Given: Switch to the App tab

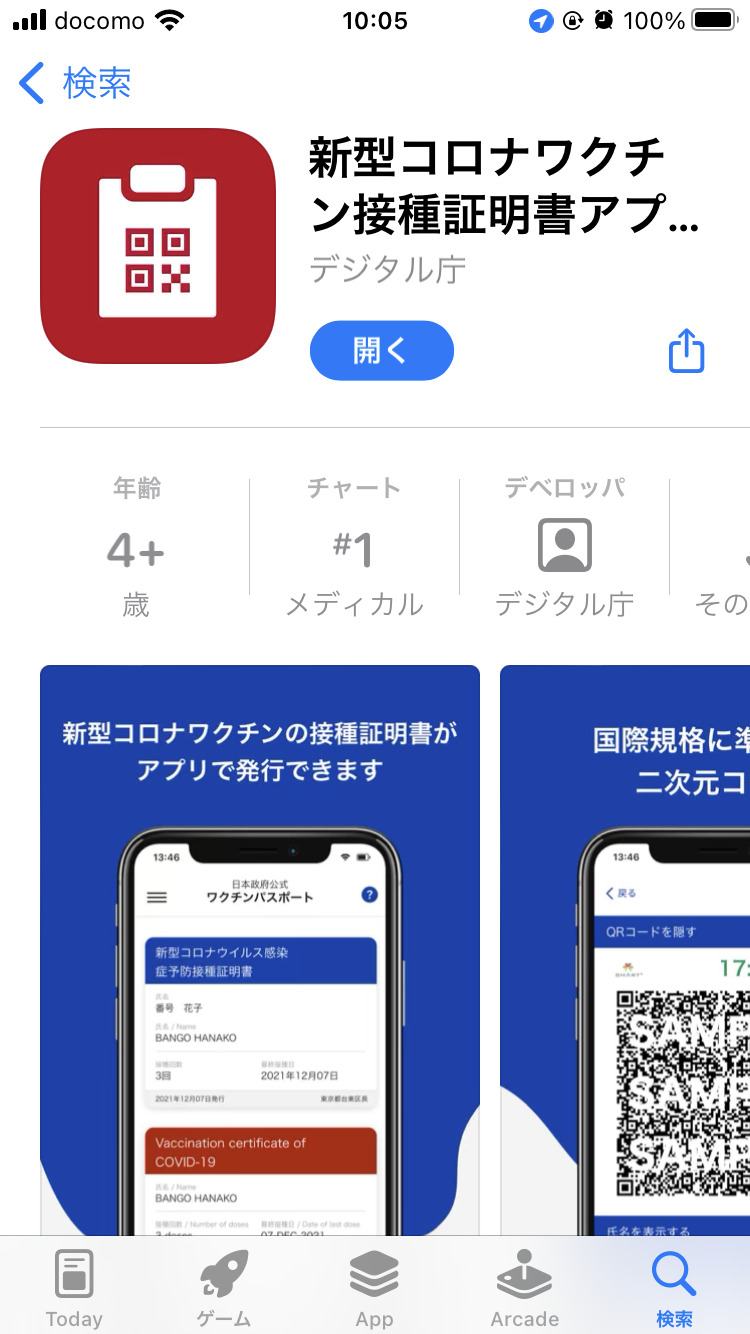Looking at the screenshot, I should 374,1288.
